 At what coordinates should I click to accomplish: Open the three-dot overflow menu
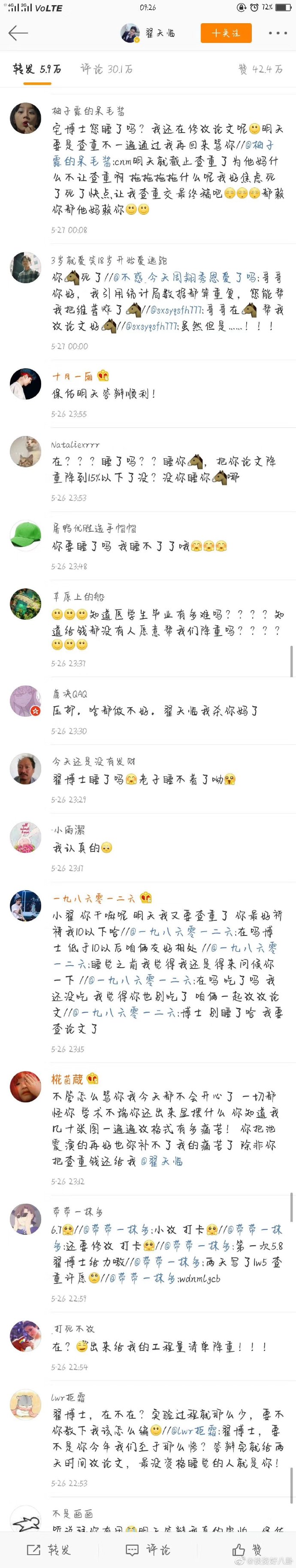[x=277, y=33]
